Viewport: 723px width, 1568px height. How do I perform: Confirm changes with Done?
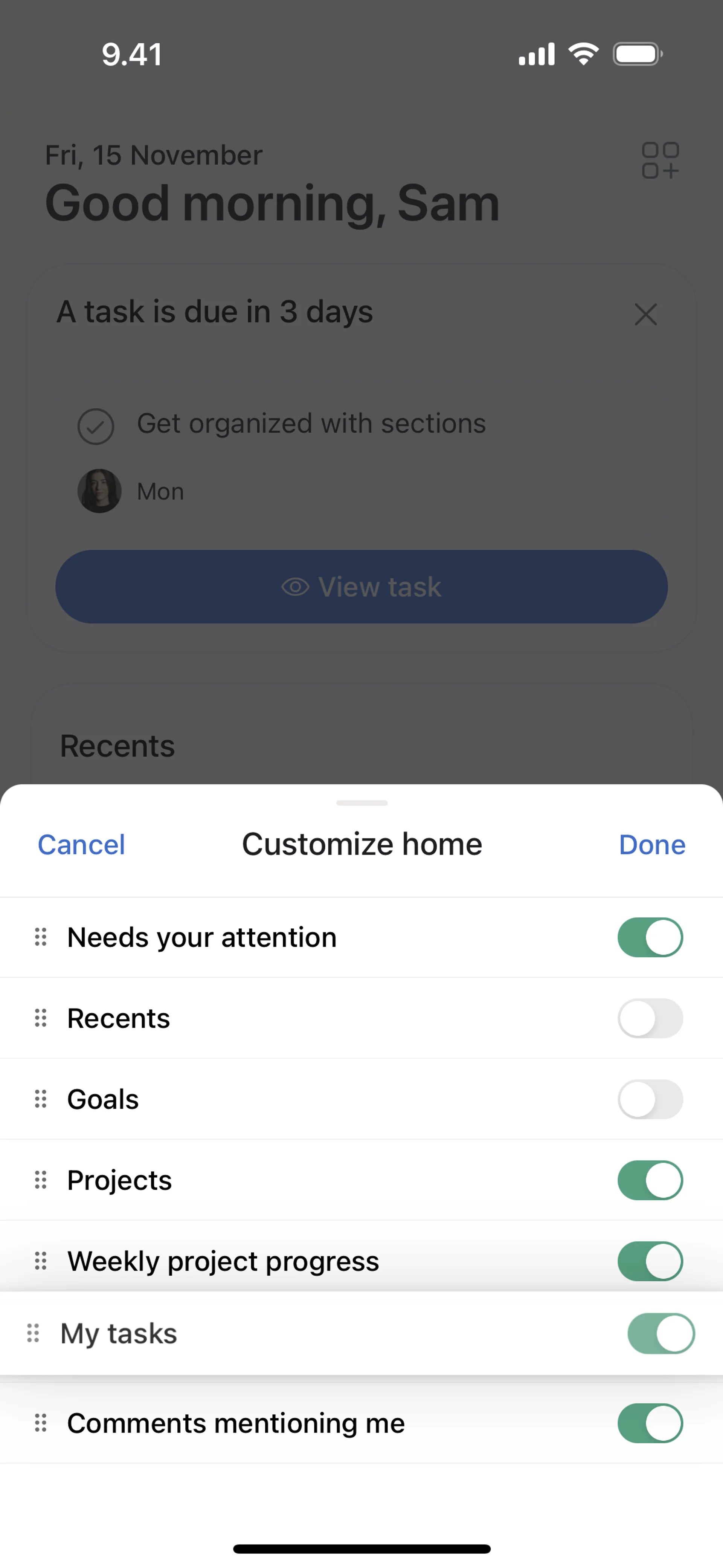pyautogui.click(x=652, y=845)
